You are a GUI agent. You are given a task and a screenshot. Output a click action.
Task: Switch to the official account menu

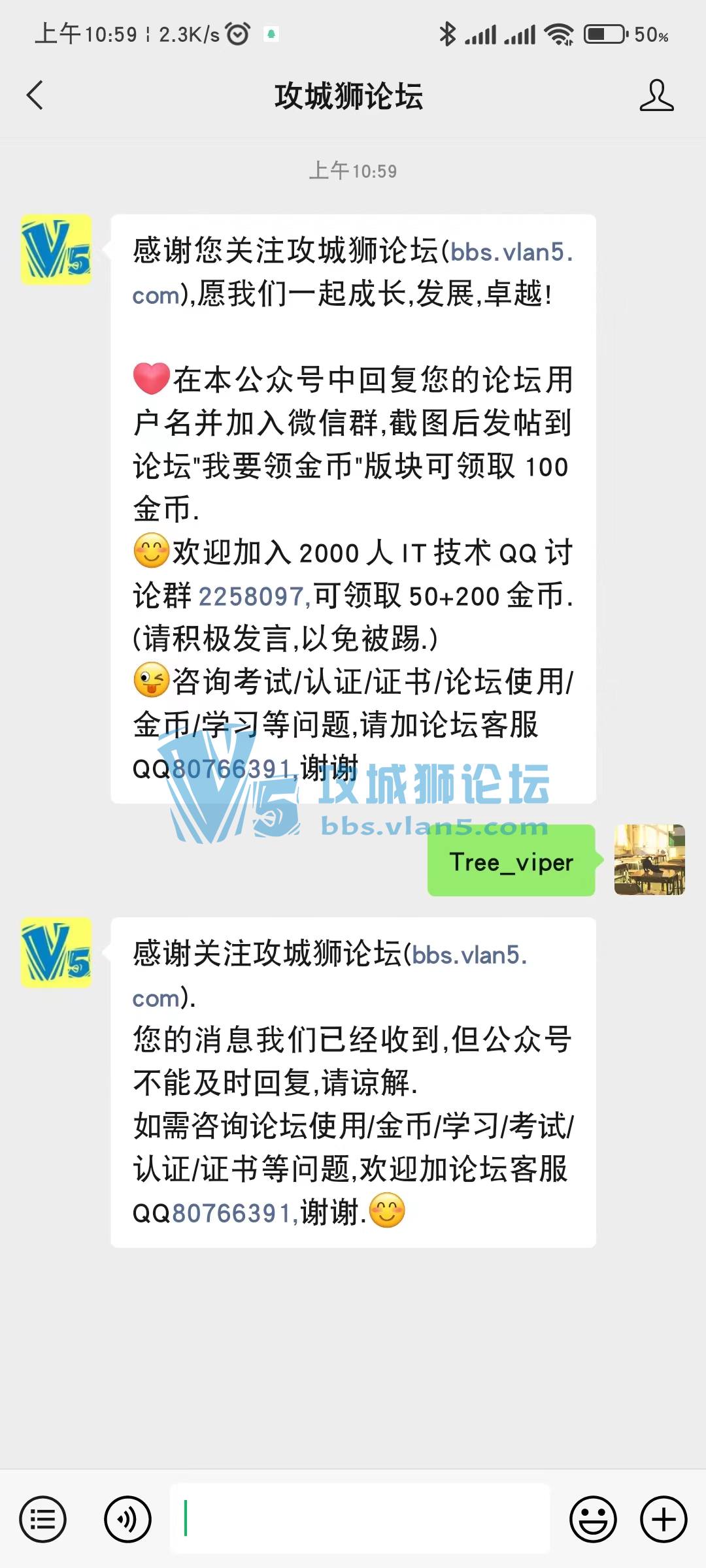(43, 1519)
